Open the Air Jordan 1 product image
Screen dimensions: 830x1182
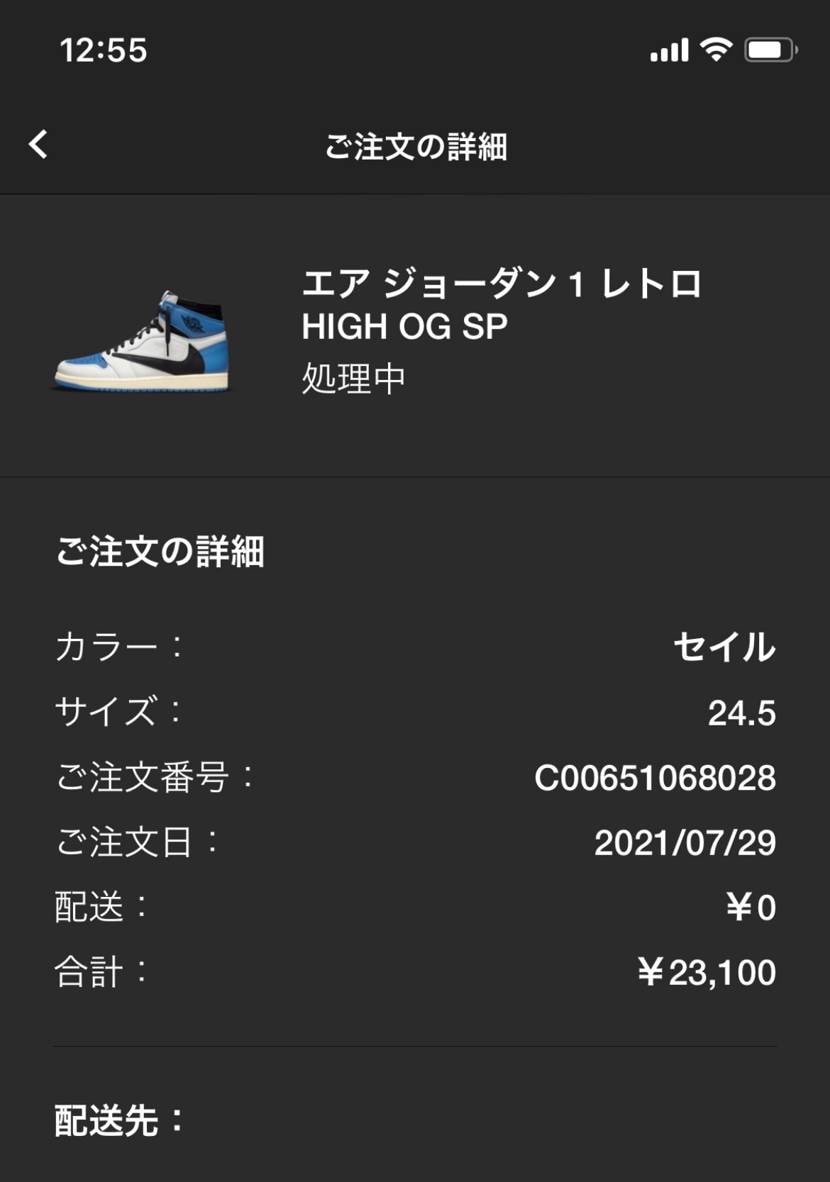[141, 342]
